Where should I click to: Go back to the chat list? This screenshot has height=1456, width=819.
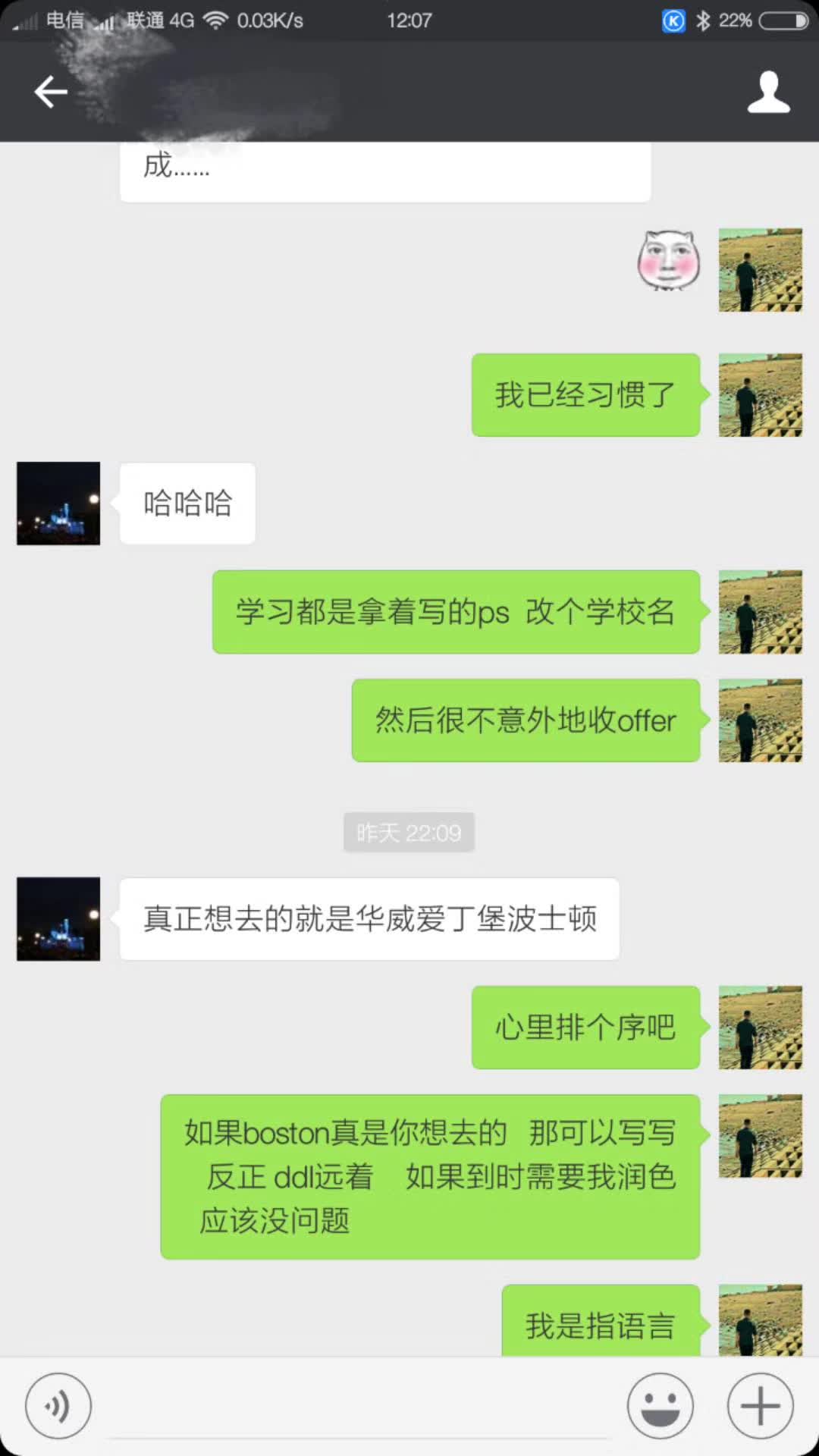pyautogui.click(x=51, y=92)
